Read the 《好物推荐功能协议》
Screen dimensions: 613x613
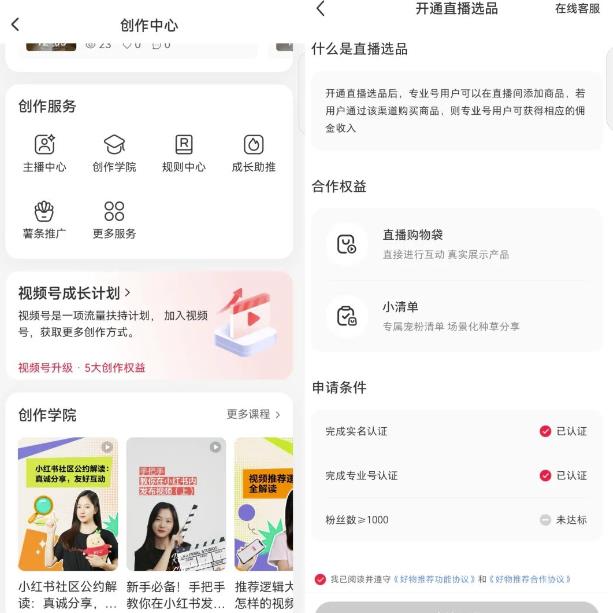432,579
